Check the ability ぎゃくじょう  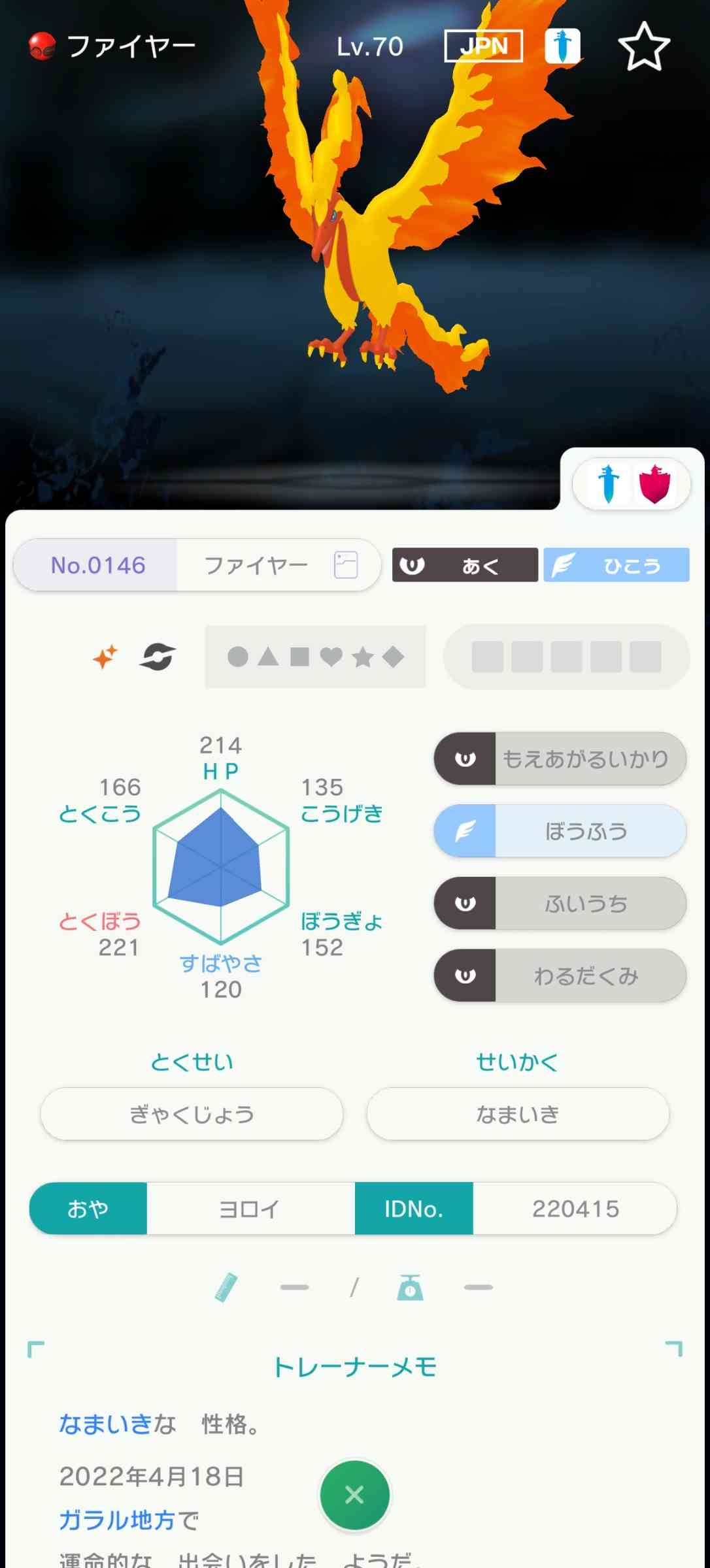point(192,1114)
